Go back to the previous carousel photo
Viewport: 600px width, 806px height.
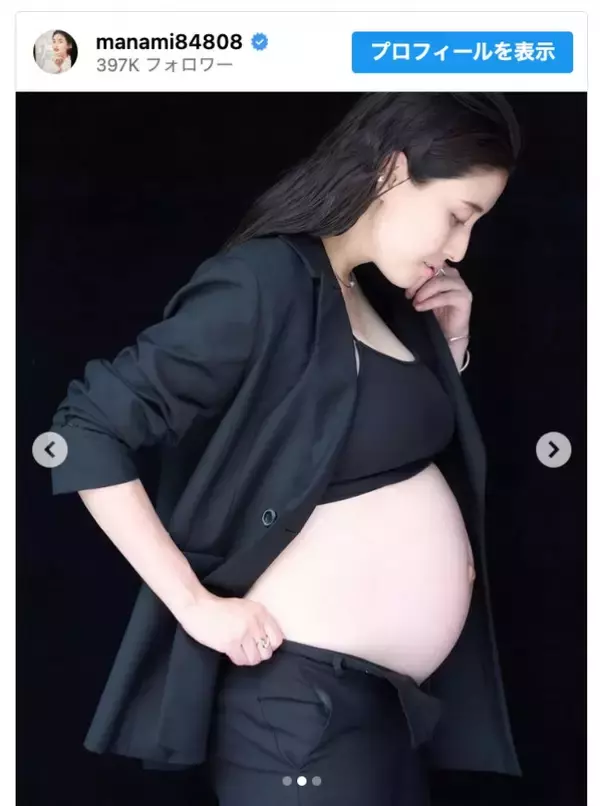click(50, 450)
